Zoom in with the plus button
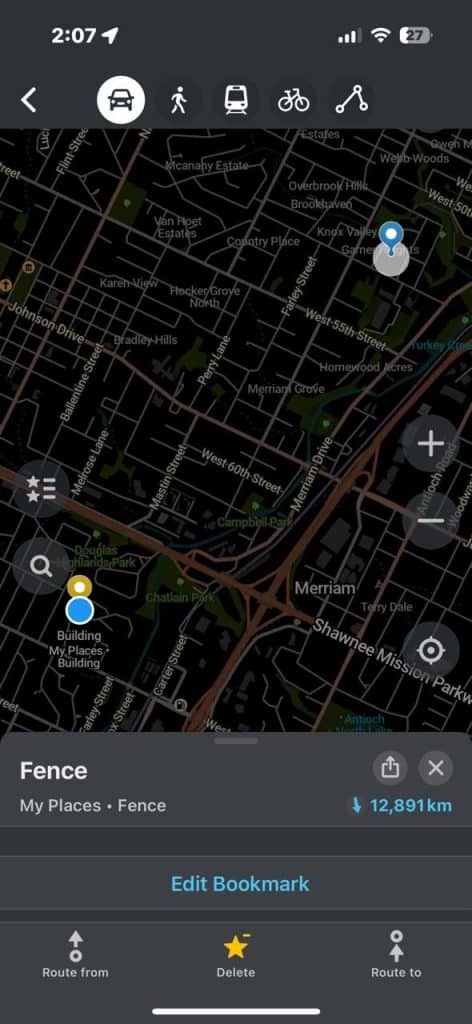This screenshot has height=1024, width=472. 430,444
